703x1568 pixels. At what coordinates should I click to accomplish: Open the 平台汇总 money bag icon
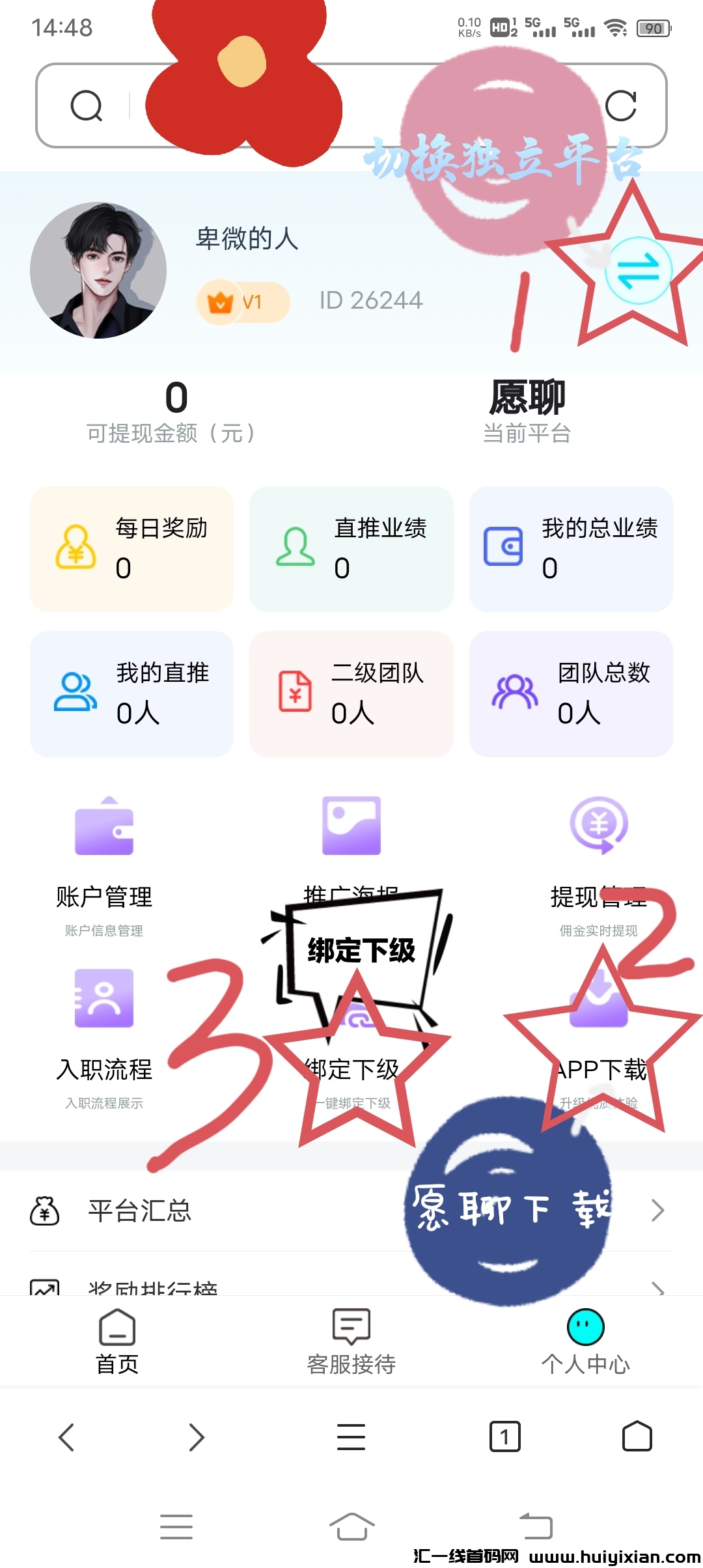point(44,1210)
